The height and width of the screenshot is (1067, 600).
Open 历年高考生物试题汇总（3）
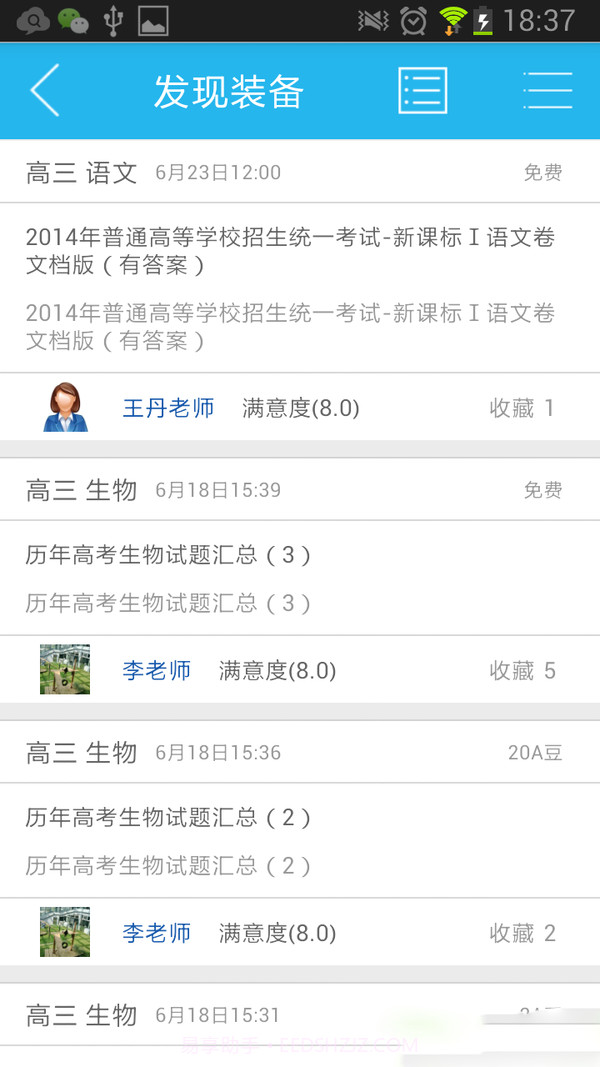pos(168,555)
